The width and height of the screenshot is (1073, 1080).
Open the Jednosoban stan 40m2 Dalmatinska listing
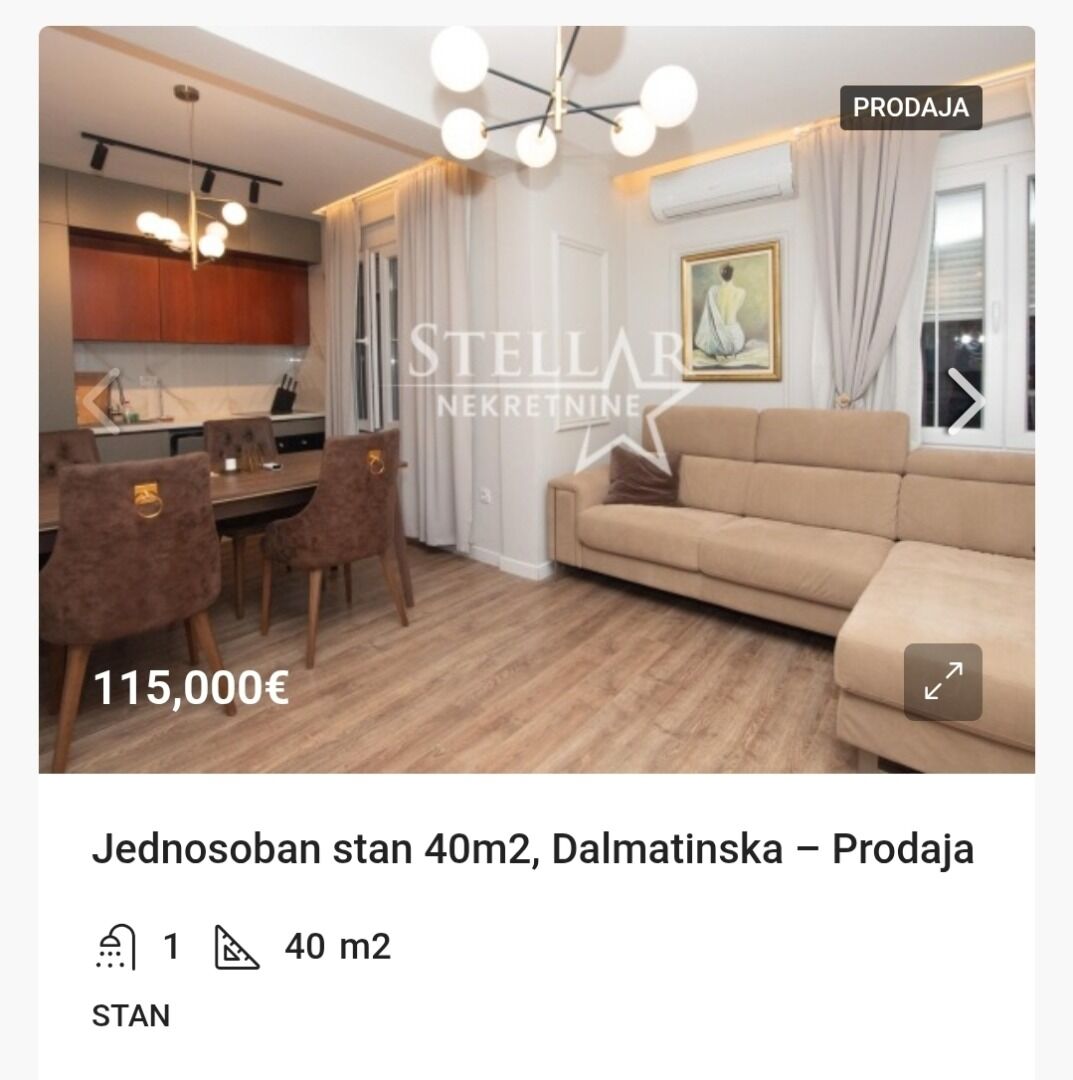point(532,850)
